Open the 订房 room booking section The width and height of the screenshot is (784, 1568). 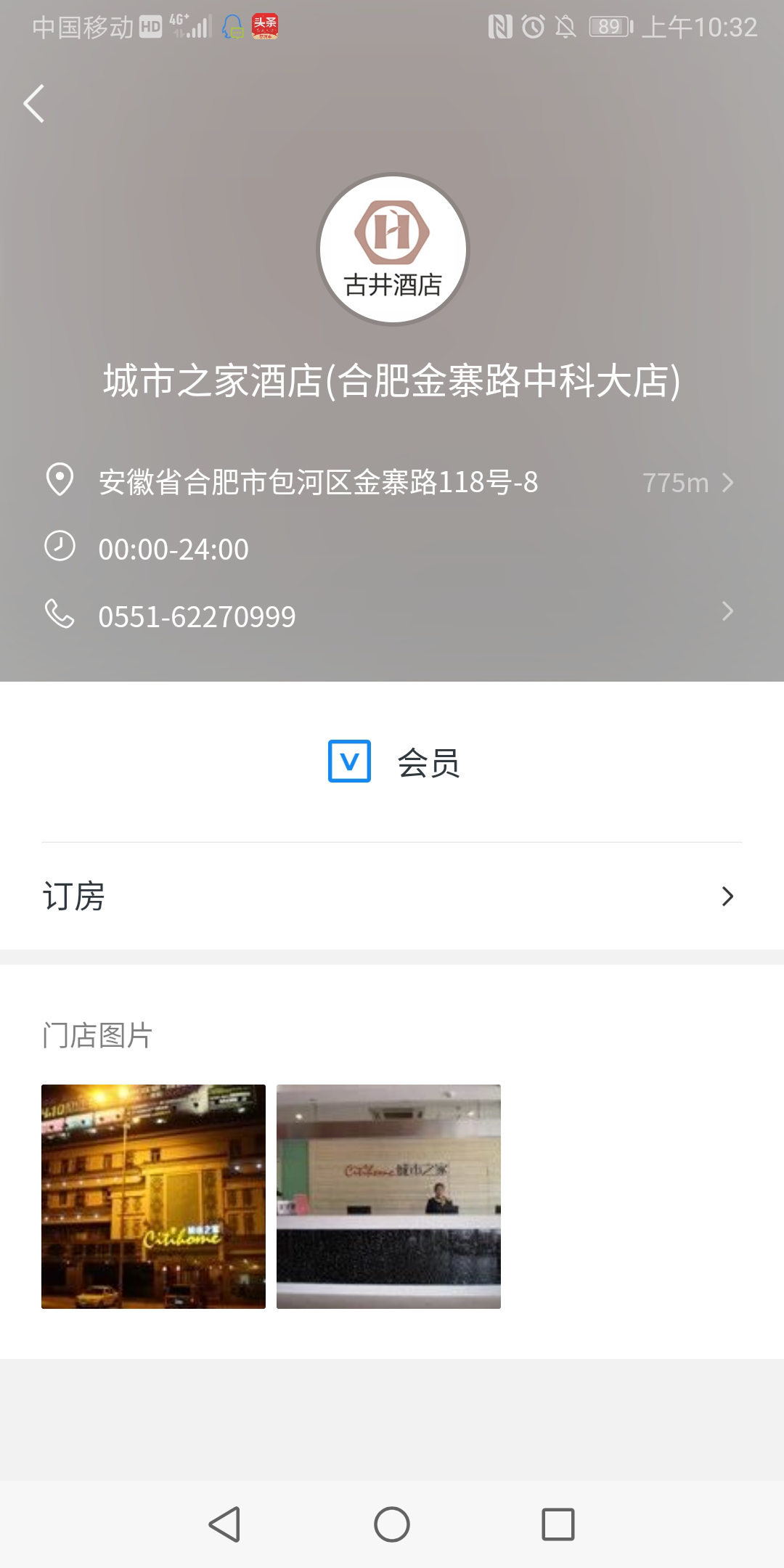(x=75, y=897)
